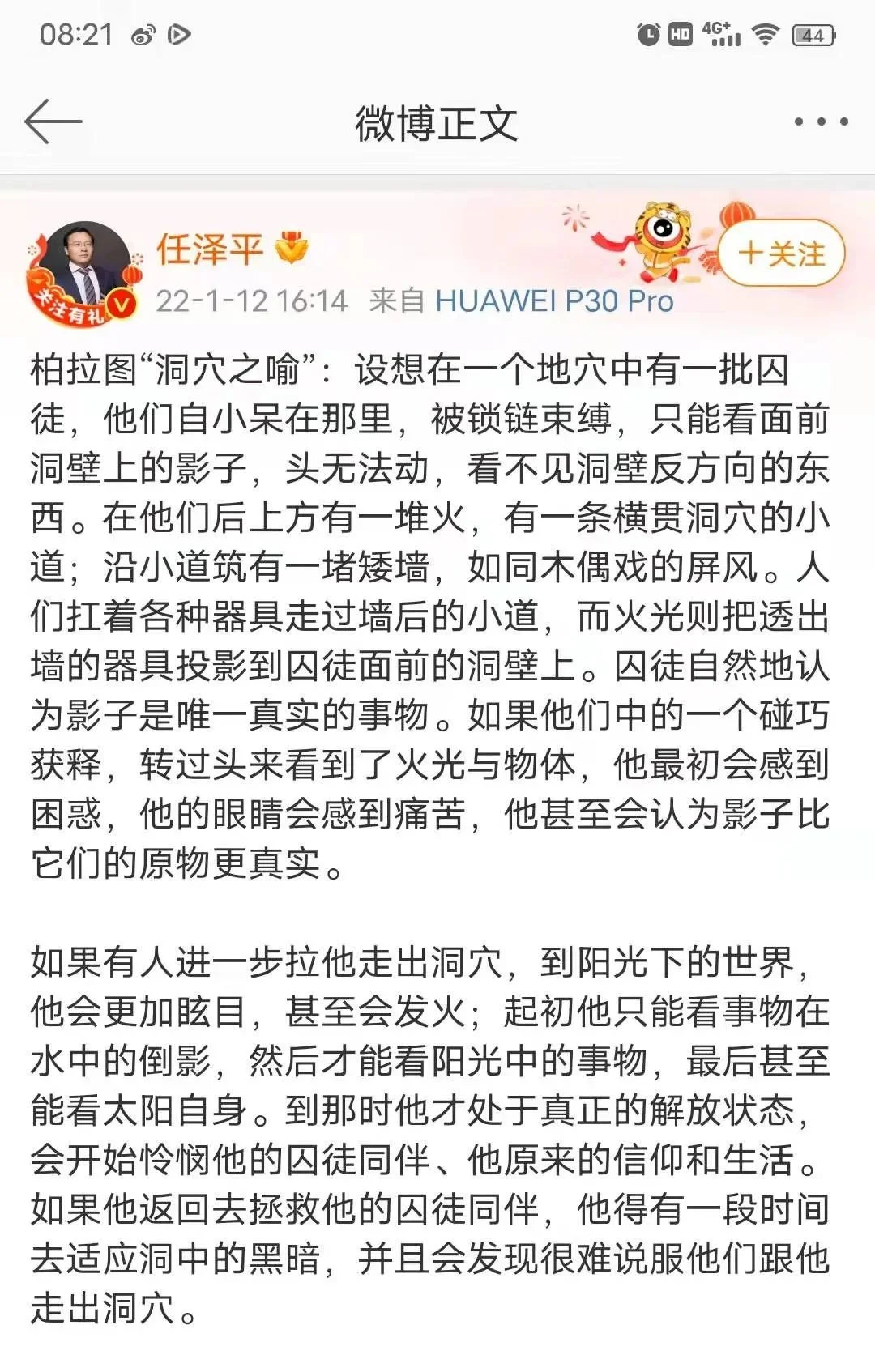Follow 任泽平 with the +关注 button
The width and height of the screenshot is (875, 1372).
click(781, 254)
